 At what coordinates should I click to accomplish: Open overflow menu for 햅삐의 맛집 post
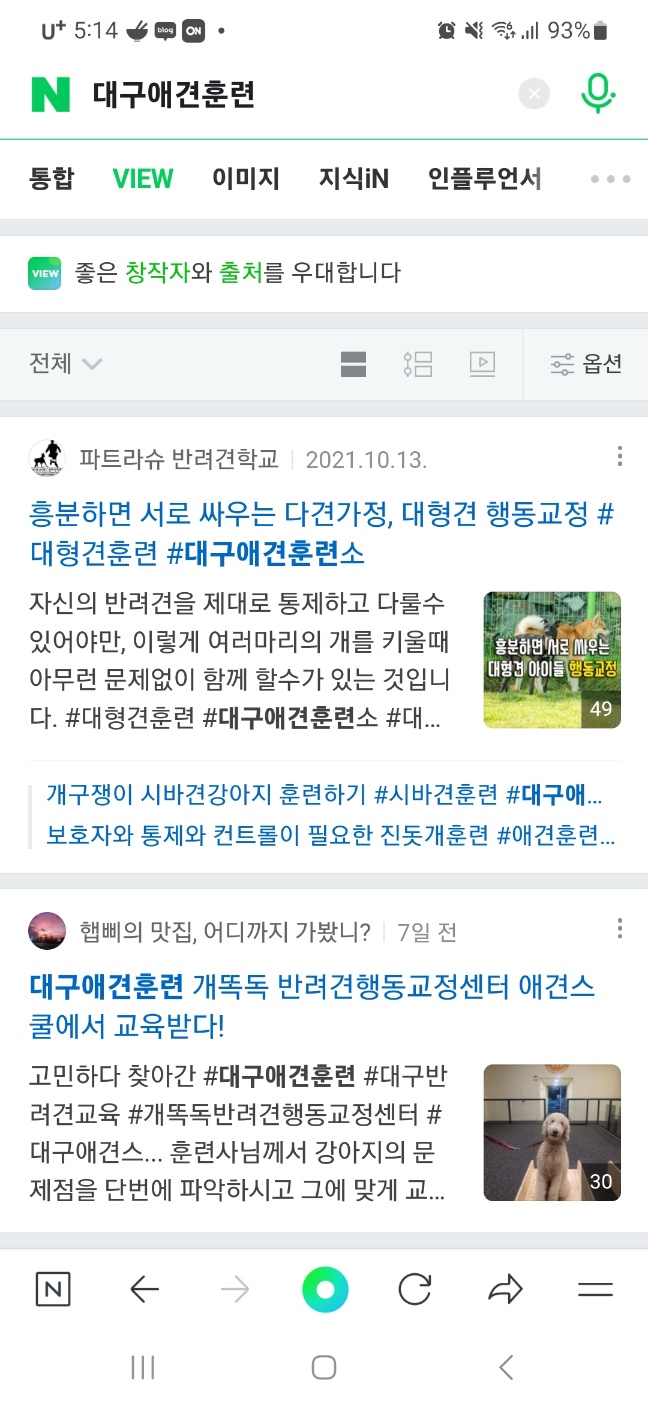coord(620,929)
